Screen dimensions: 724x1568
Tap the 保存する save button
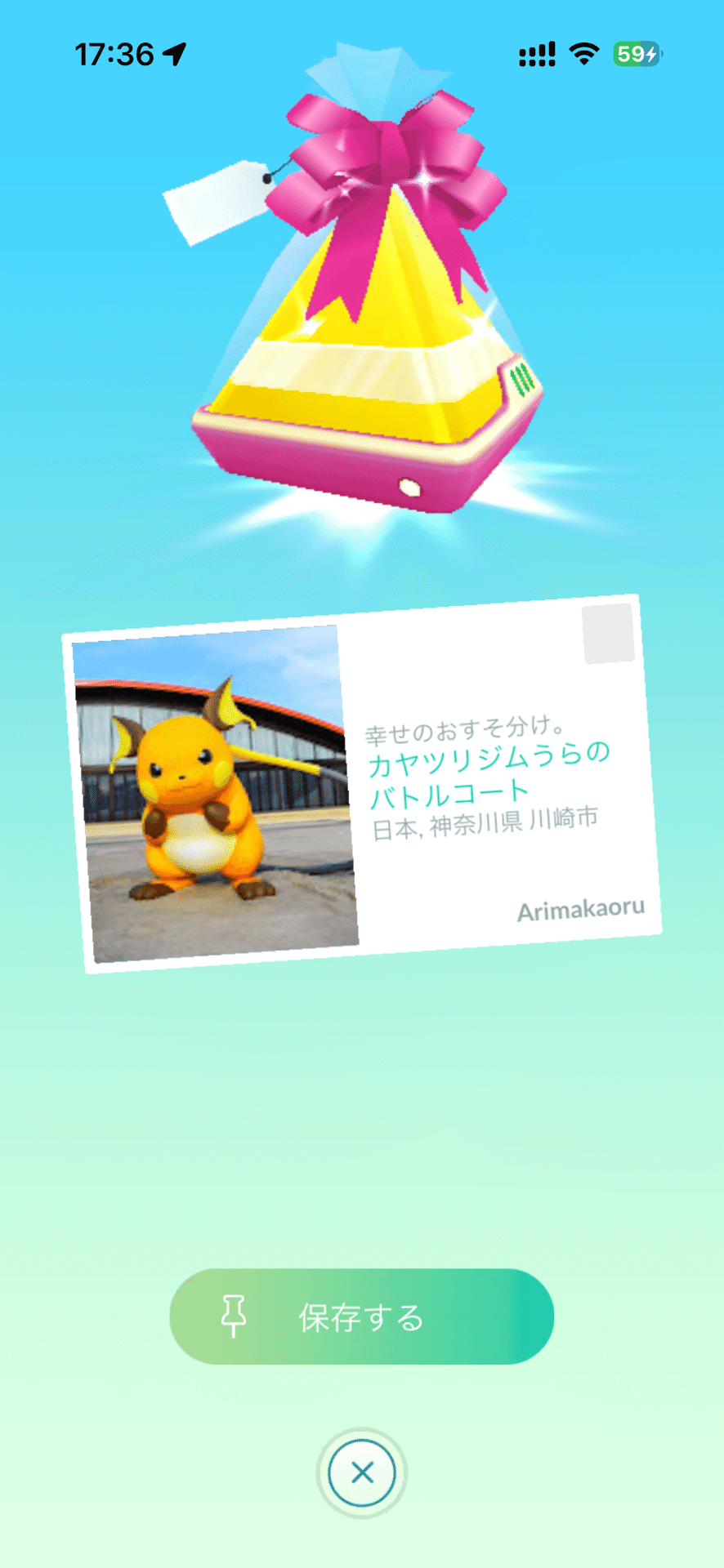pyautogui.click(x=361, y=1316)
